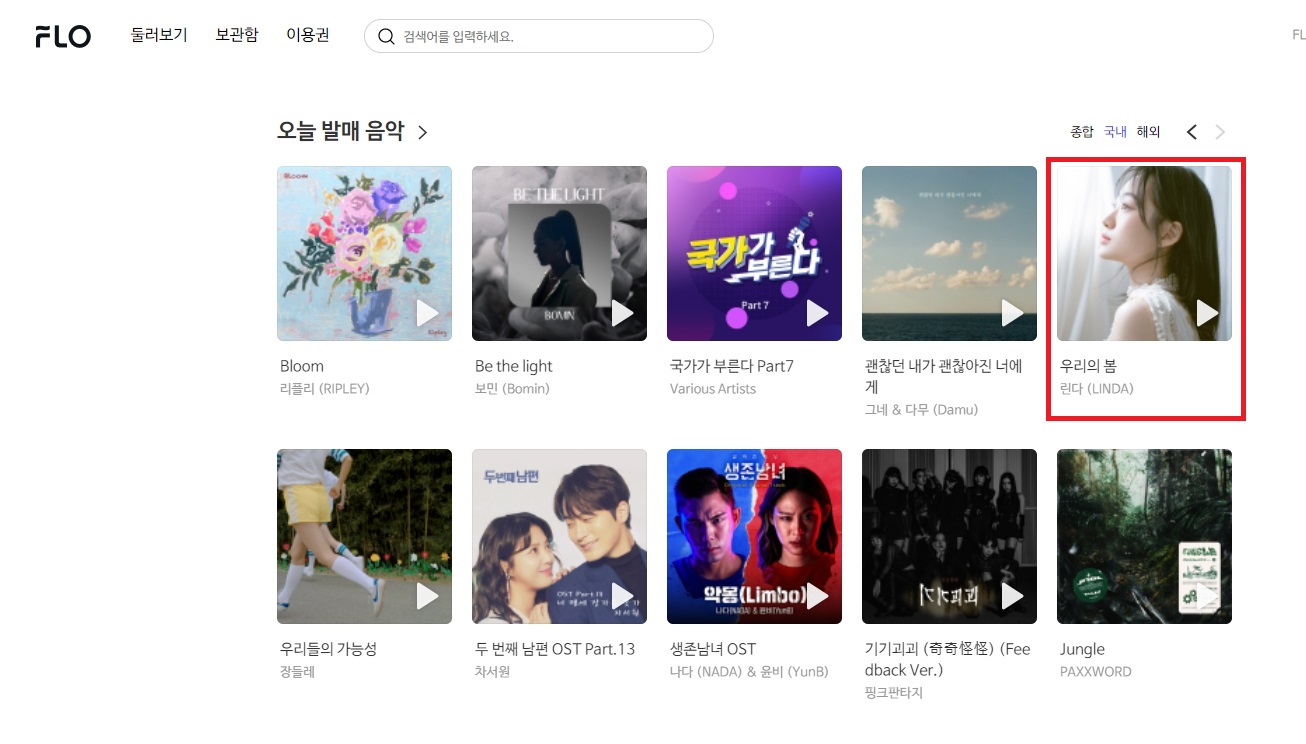The height and width of the screenshot is (744, 1306).
Task: Open 우리의 봄 album by LINDA
Action: [x=1144, y=253]
